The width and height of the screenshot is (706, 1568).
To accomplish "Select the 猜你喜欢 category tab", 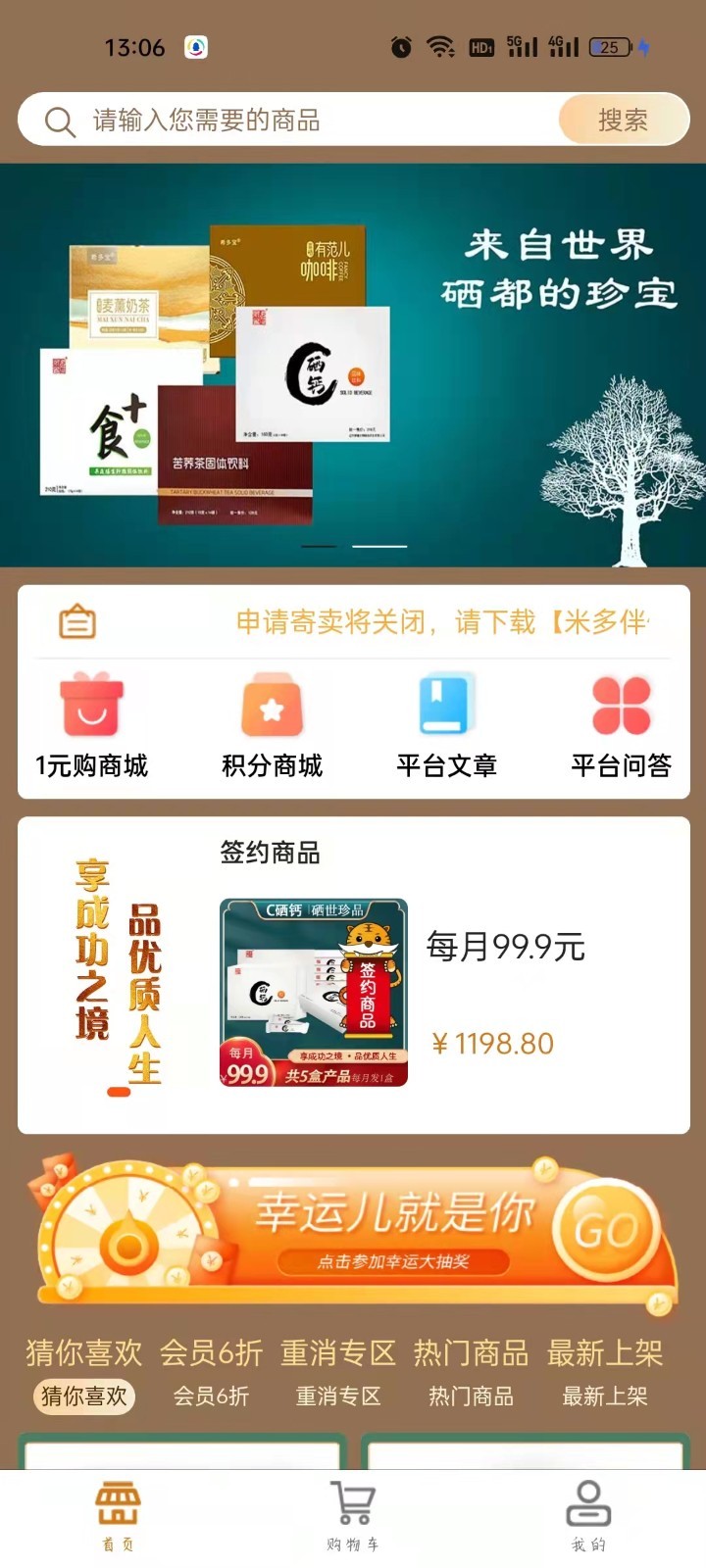I will pos(84,1396).
